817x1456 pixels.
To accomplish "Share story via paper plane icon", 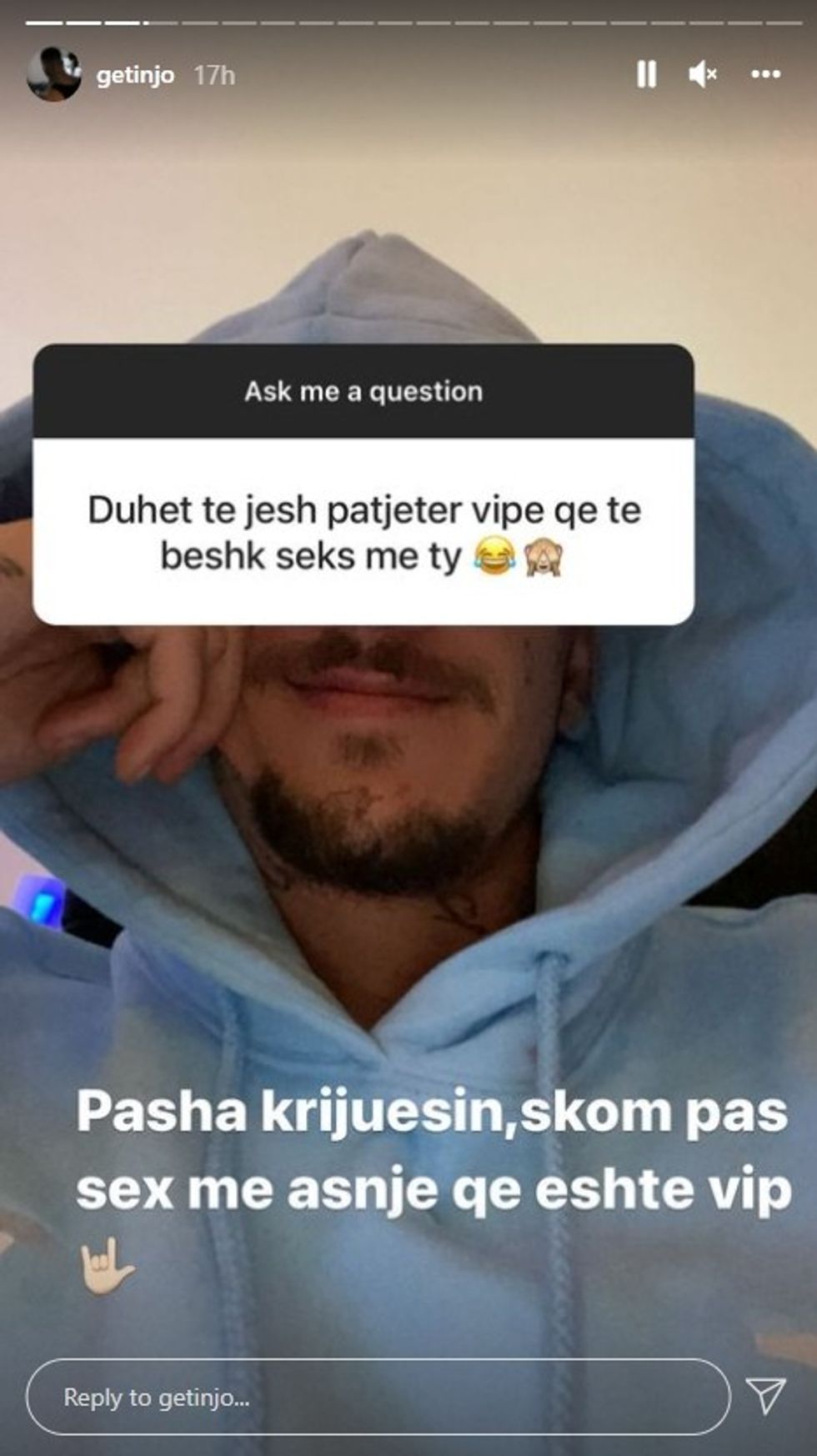I will (x=764, y=1395).
